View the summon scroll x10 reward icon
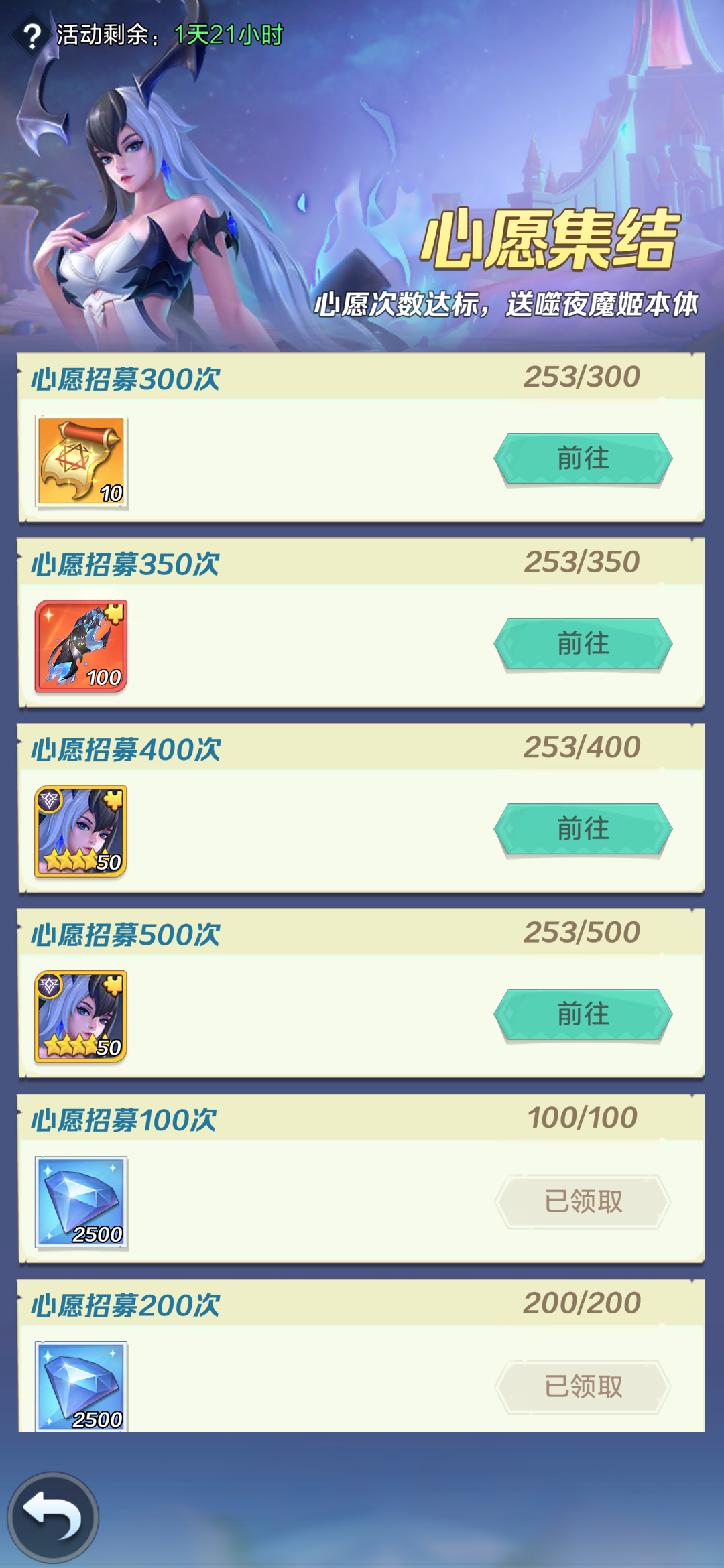This screenshot has width=724, height=1568. coord(80,456)
